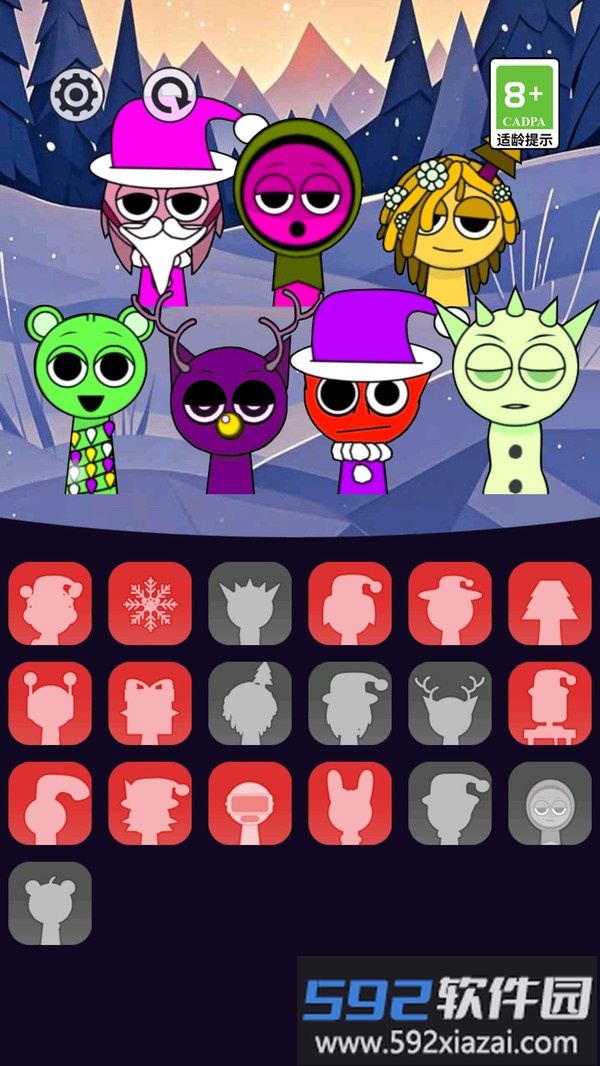Select the red chair-sitting character tile
The width and height of the screenshot is (600, 1066).
pyautogui.click(x=550, y=703)
